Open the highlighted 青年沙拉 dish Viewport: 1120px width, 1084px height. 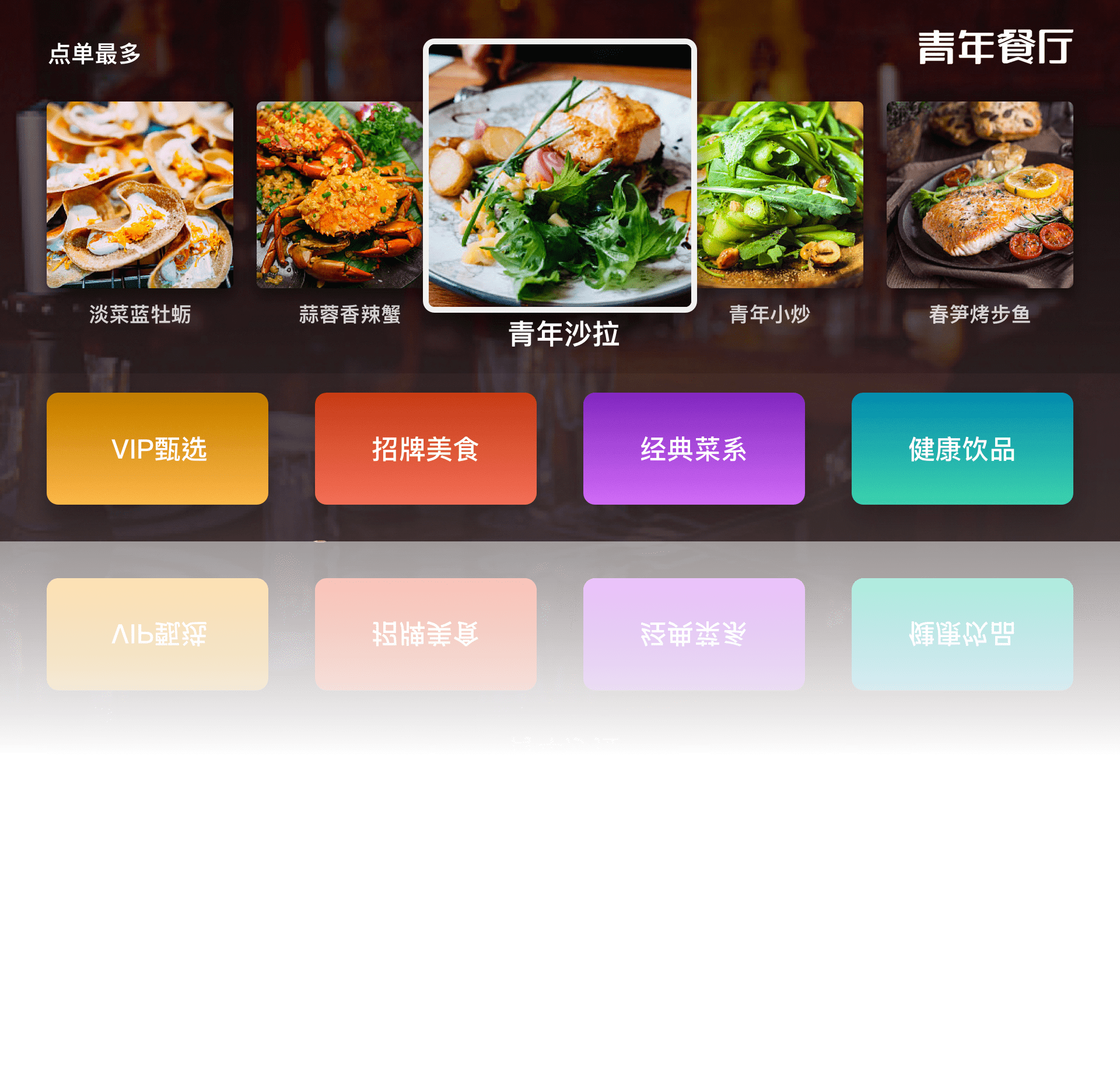point(560,176)
